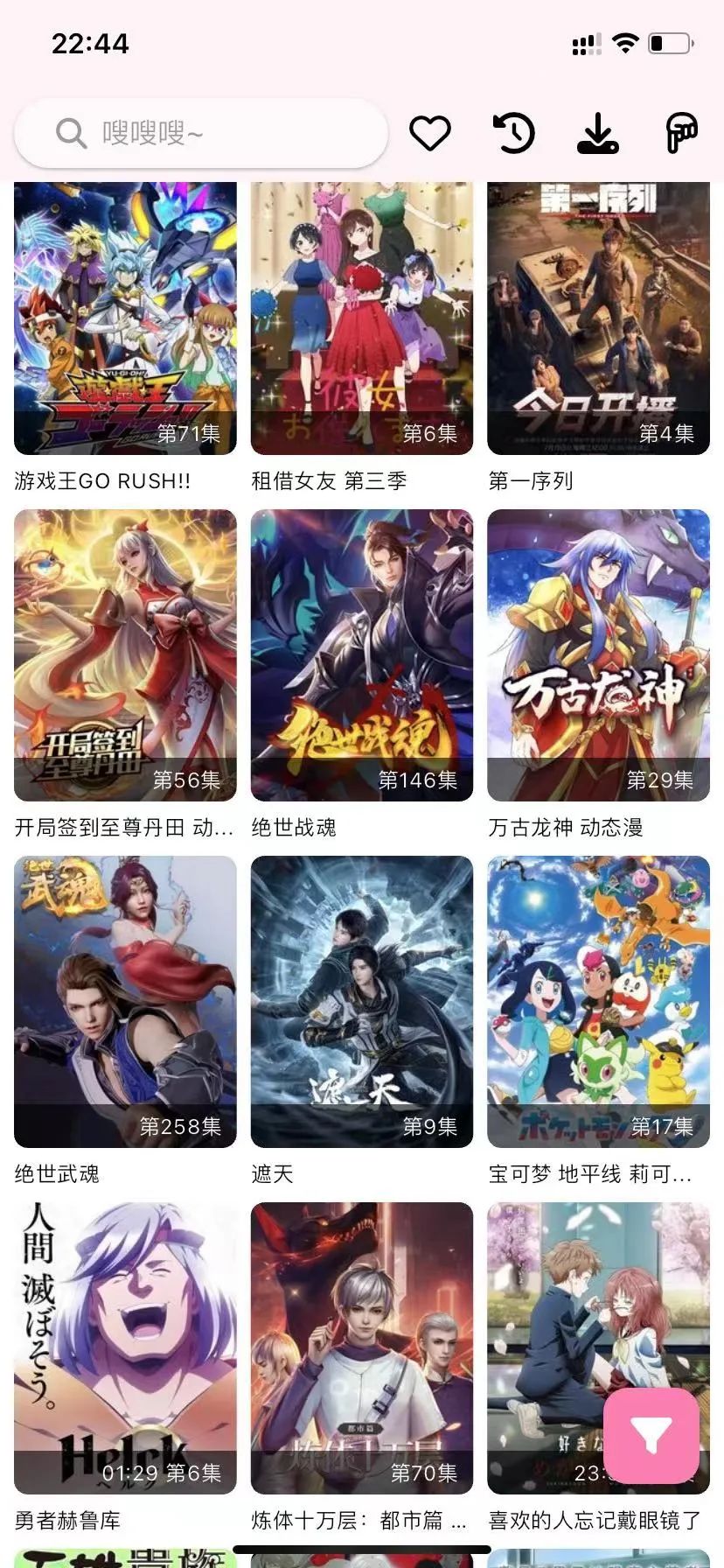Viewport: 724px width, 1568px height.
Task: Open 游戏王GO RUSH!! anime
Action: point(125,318)
